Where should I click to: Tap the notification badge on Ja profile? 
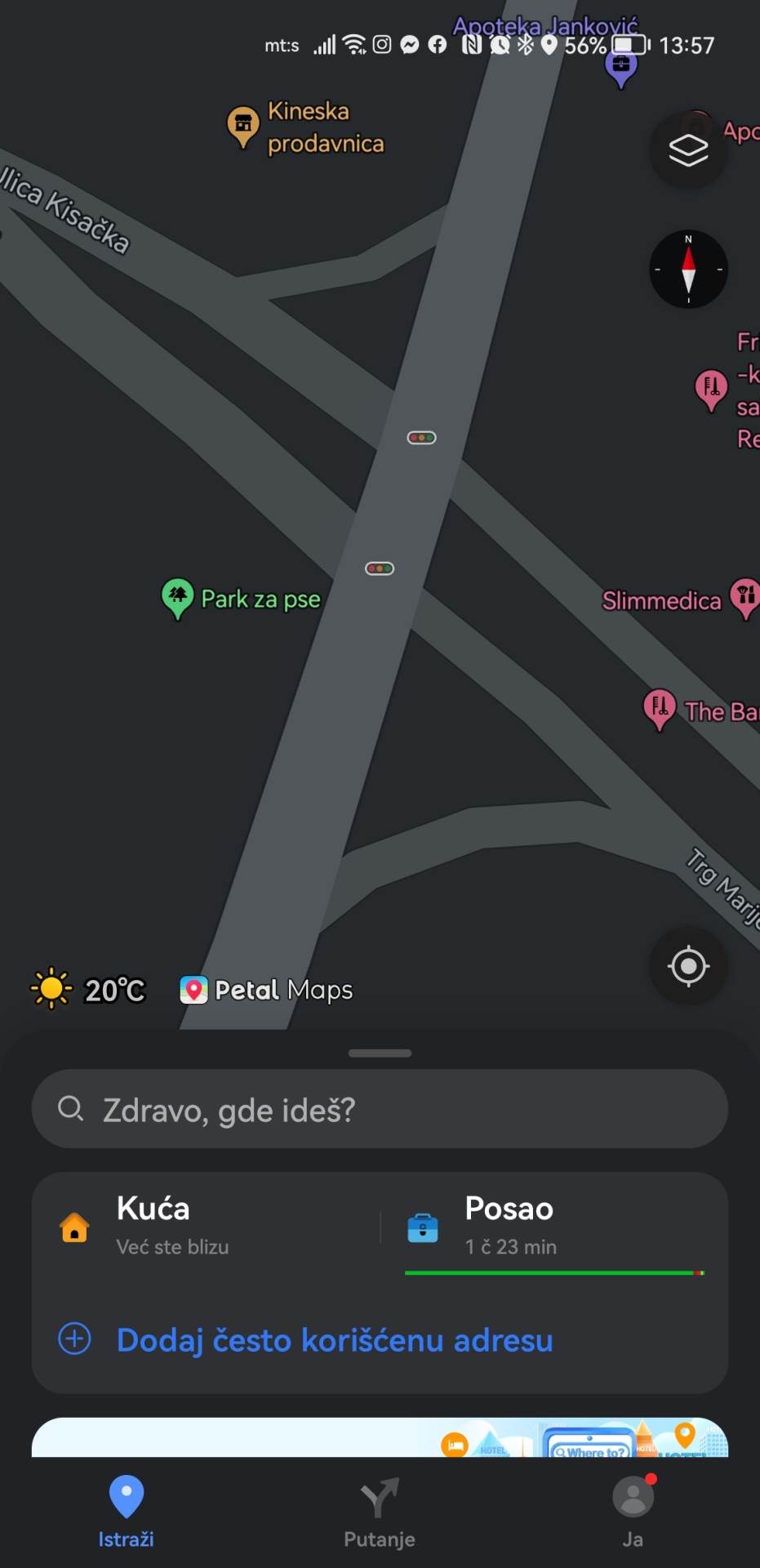pos(651,1478)
